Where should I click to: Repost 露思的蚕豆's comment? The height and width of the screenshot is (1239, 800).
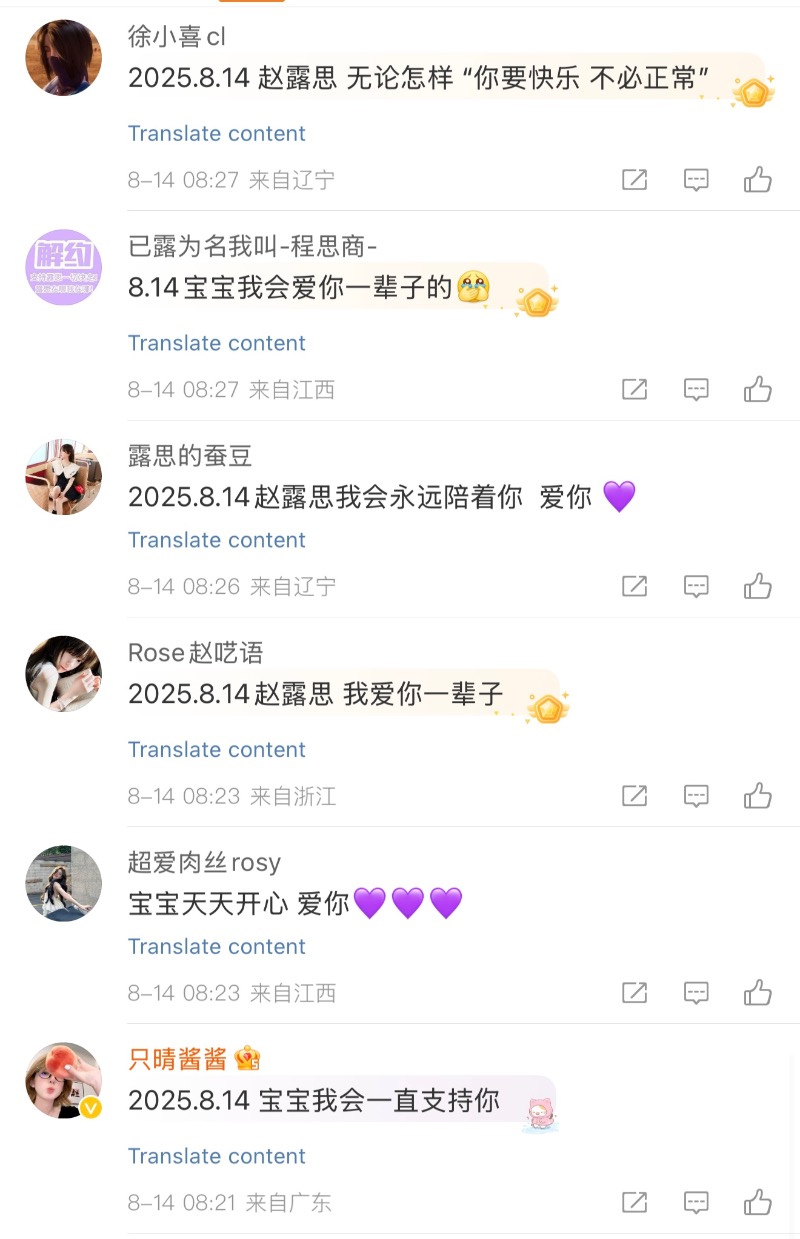click(x=635, y=586)
